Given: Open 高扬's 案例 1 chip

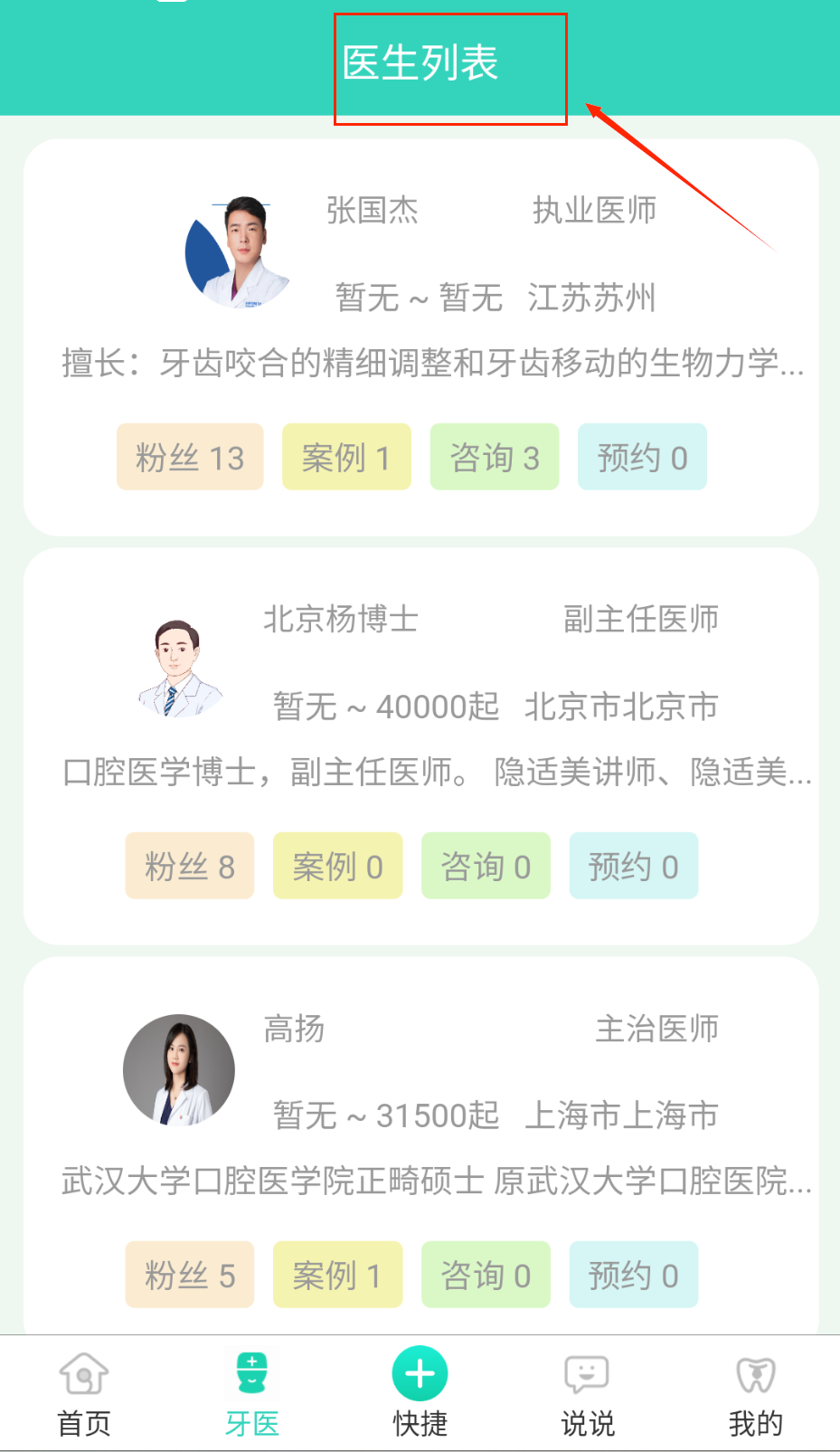Looking at the screenshot, I should point(337,1275).
